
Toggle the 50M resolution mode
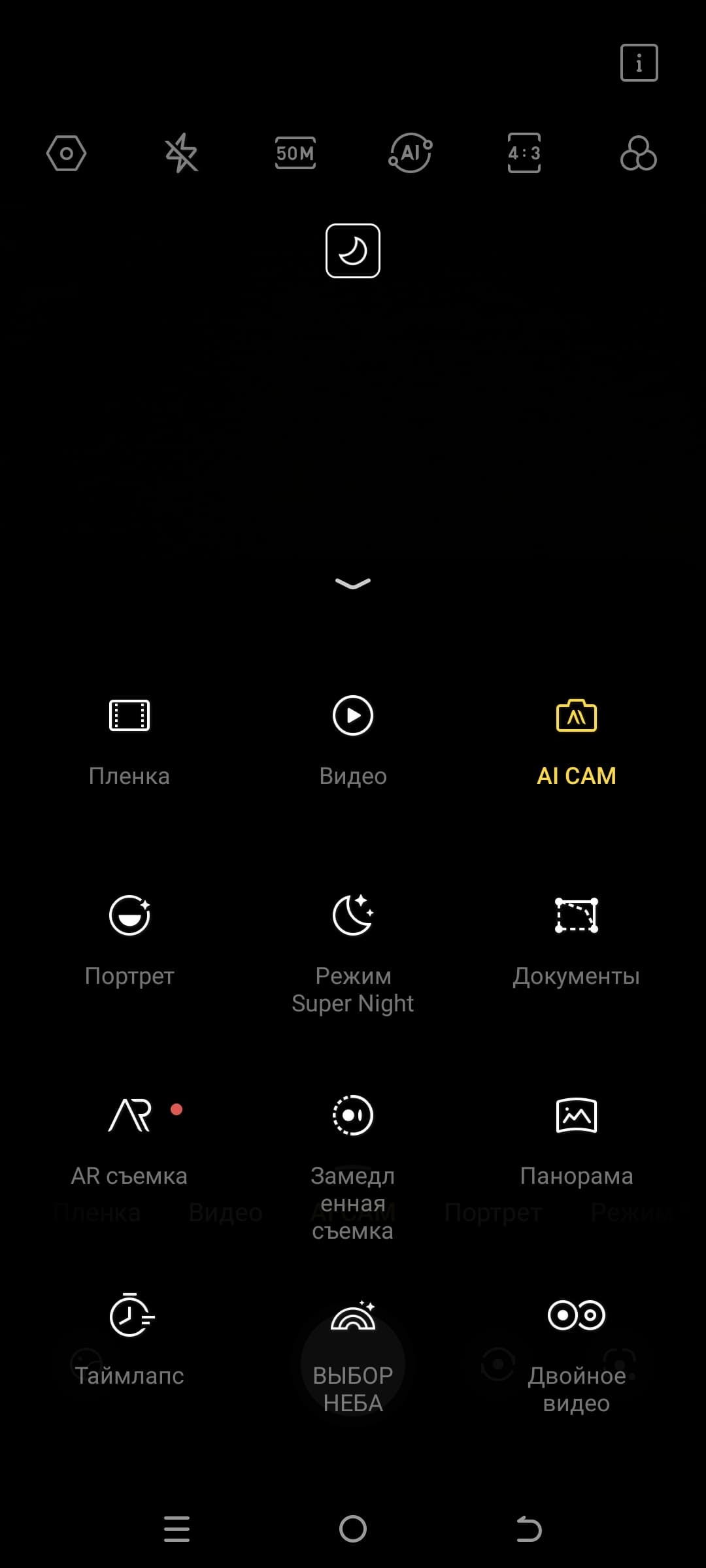(295, 154)
